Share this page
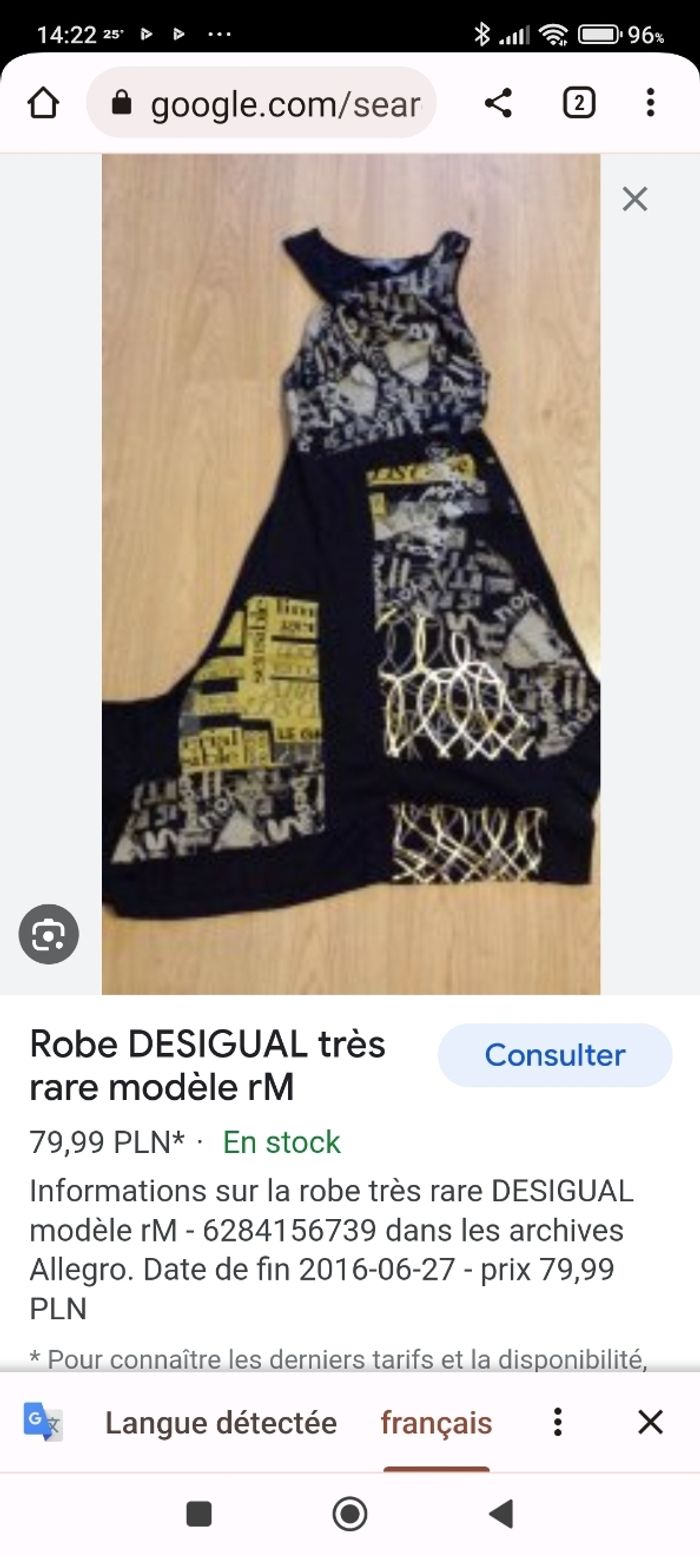This screenshot has height=1556, width=700. [x=498, y=102]
